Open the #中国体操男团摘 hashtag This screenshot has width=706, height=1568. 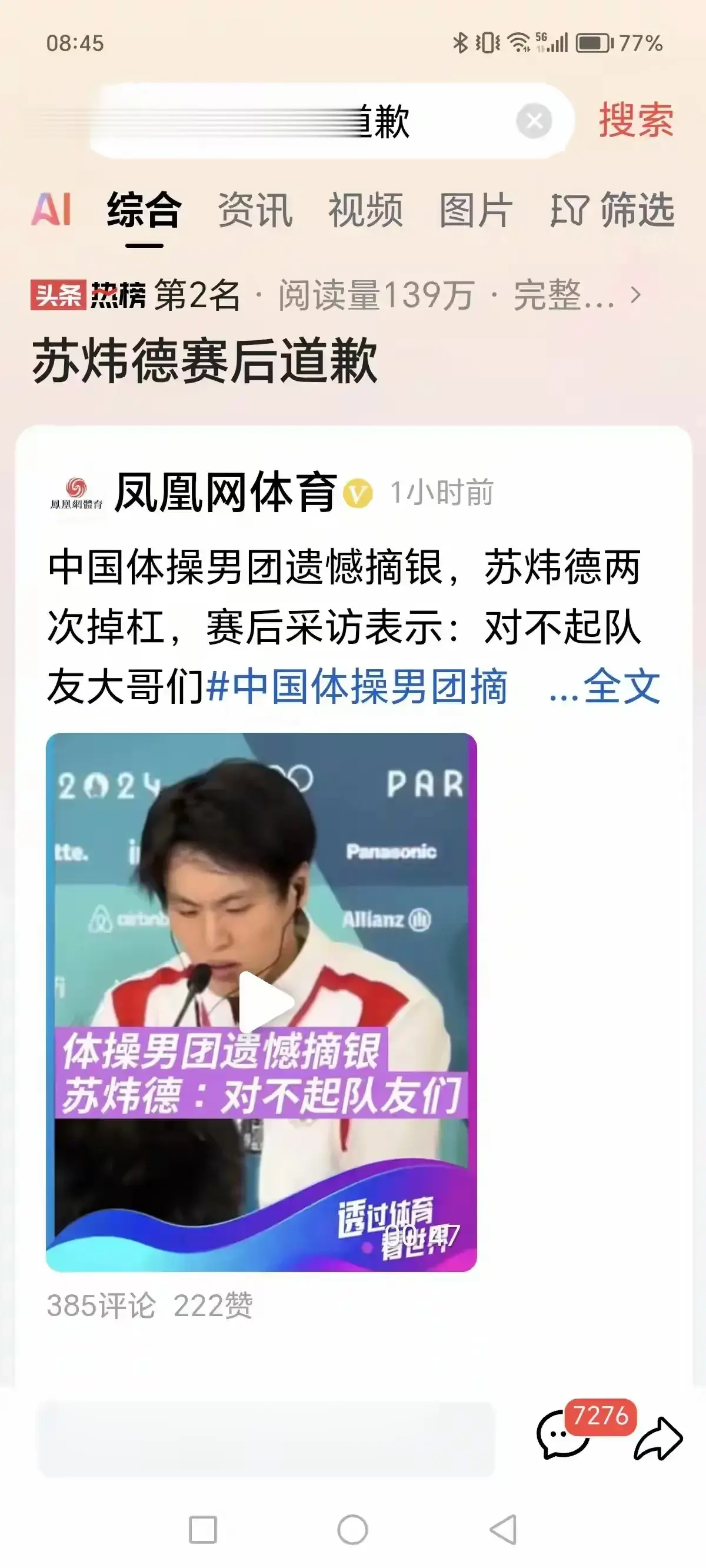pyautogui.click(x=357, y=686)
